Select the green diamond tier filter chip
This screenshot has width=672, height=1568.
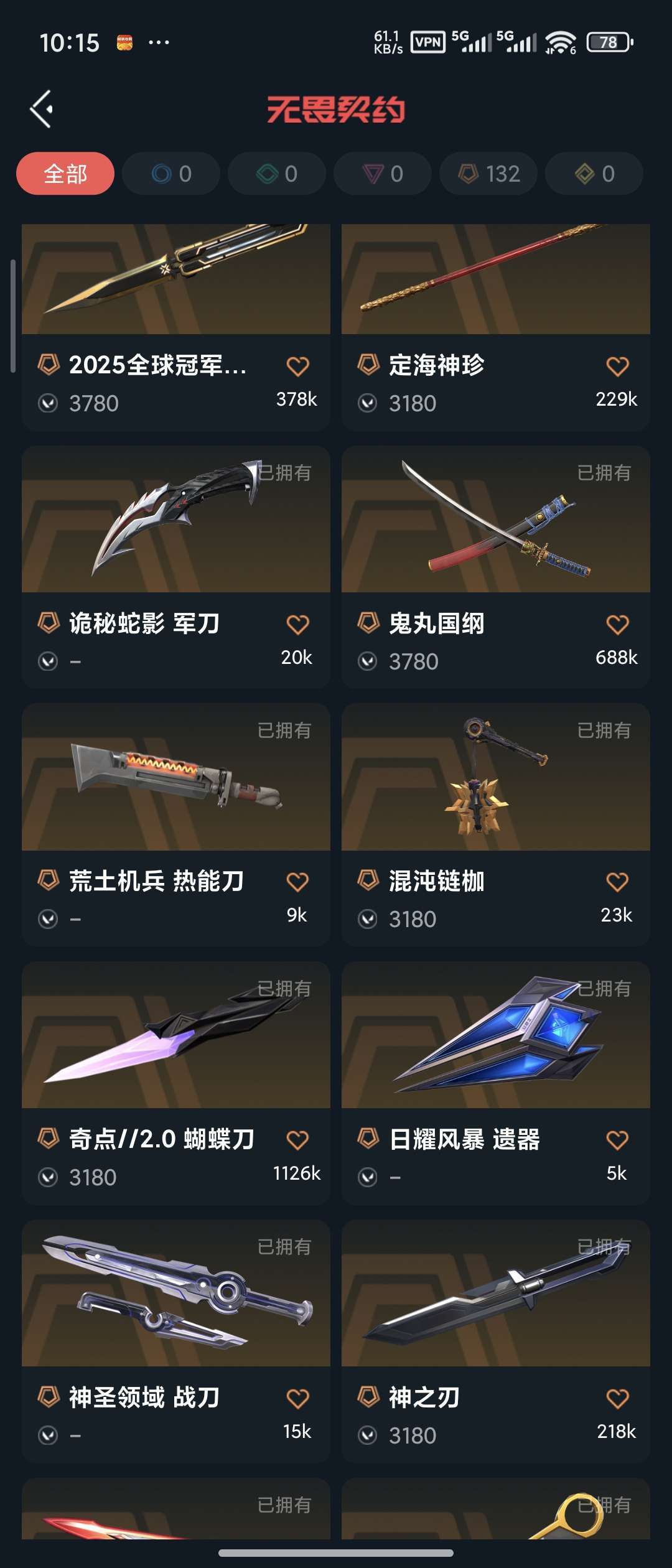[277, 174]
